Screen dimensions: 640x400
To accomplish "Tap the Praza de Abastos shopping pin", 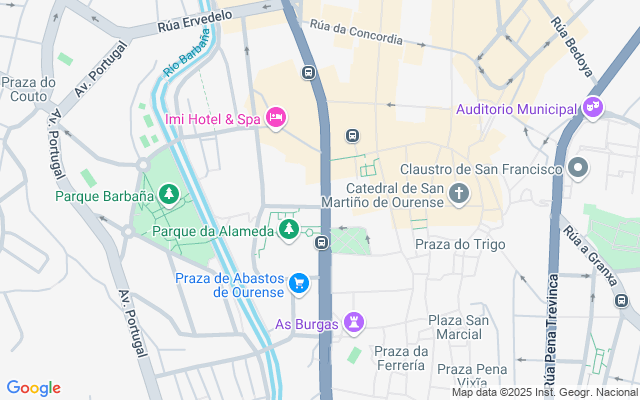I will (298, 284).
